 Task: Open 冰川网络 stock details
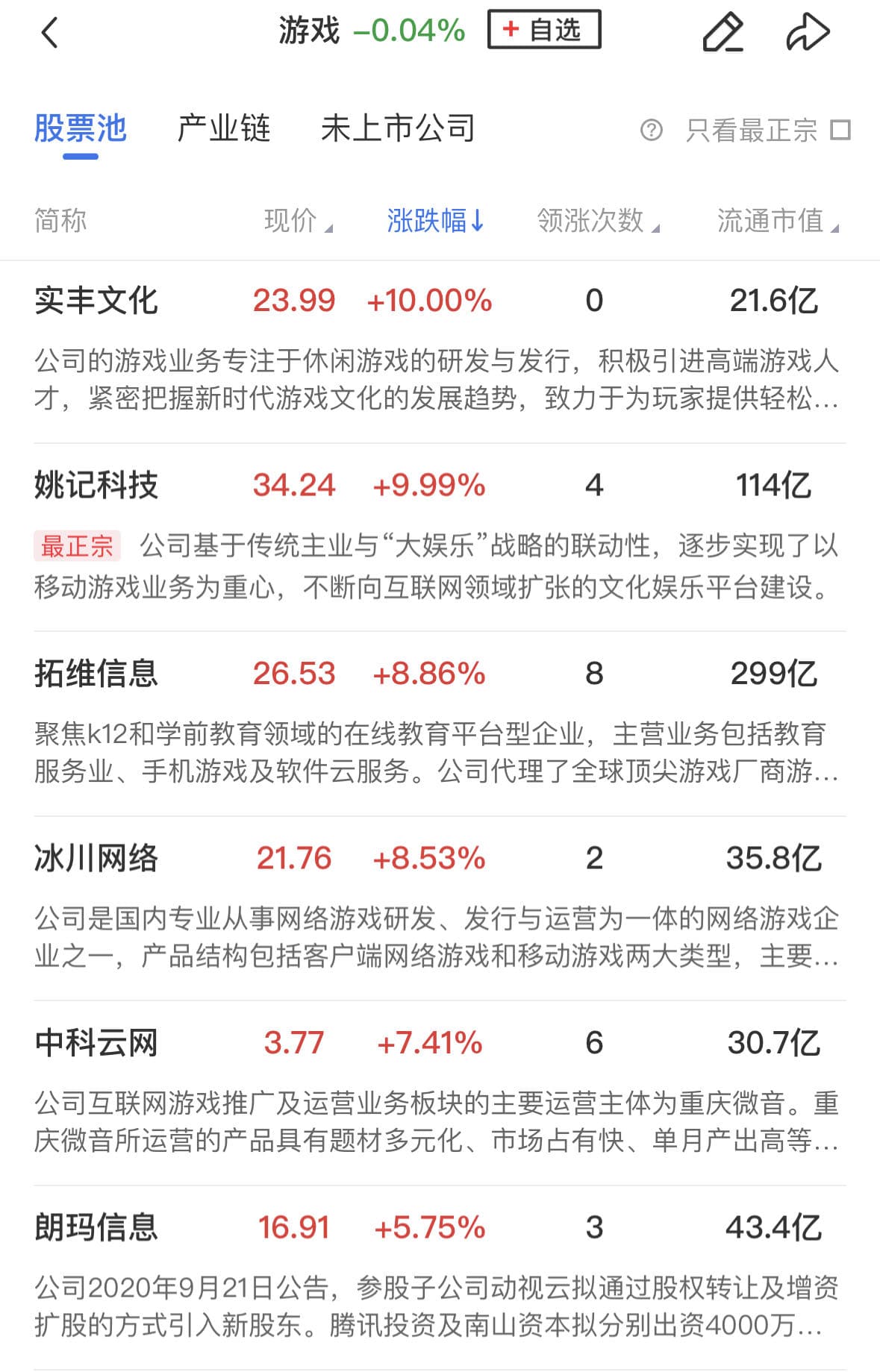[96, 858]
